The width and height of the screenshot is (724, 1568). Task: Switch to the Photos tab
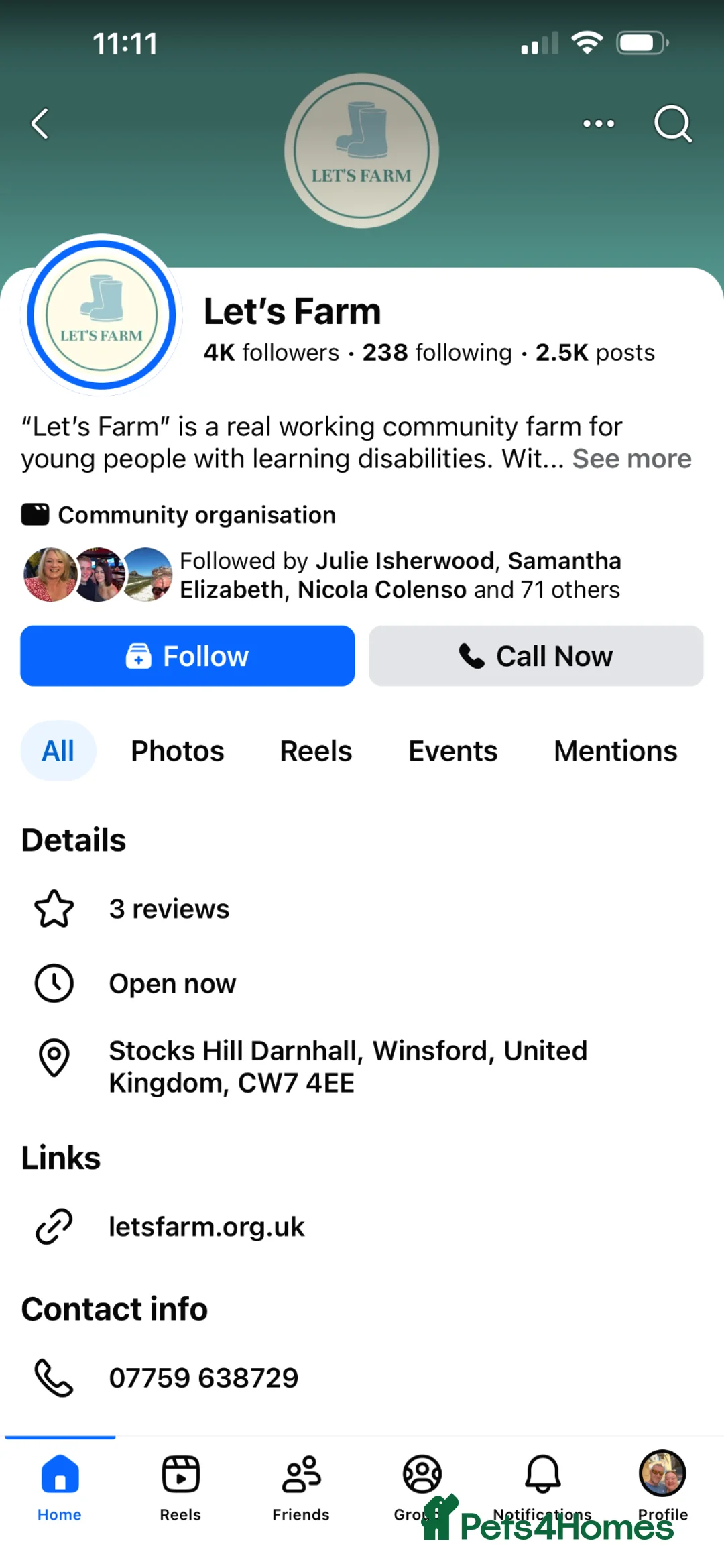[178, 751]
